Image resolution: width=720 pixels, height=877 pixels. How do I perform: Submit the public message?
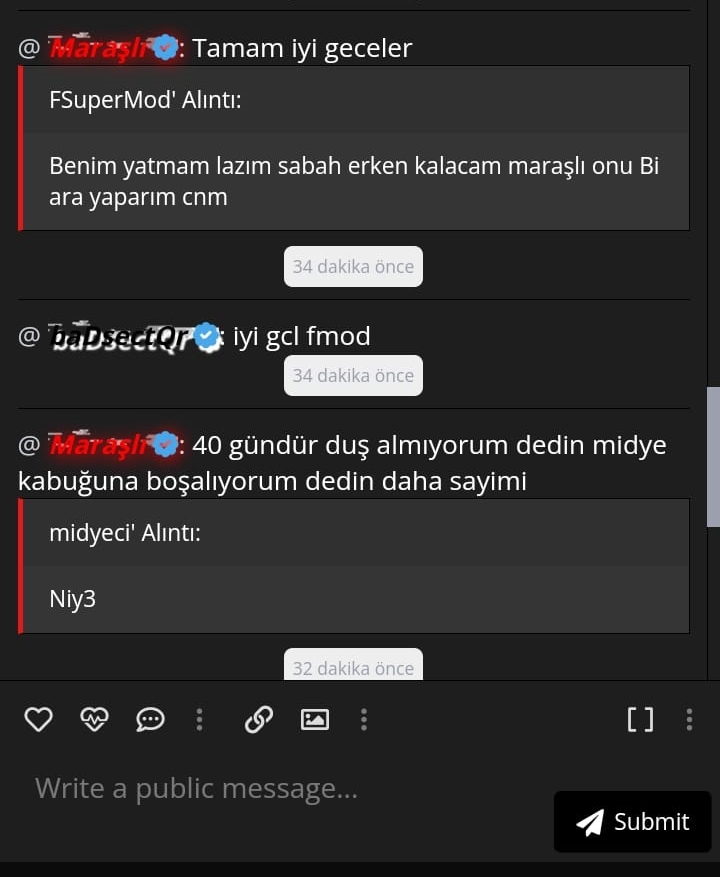[x=632, y=822]
